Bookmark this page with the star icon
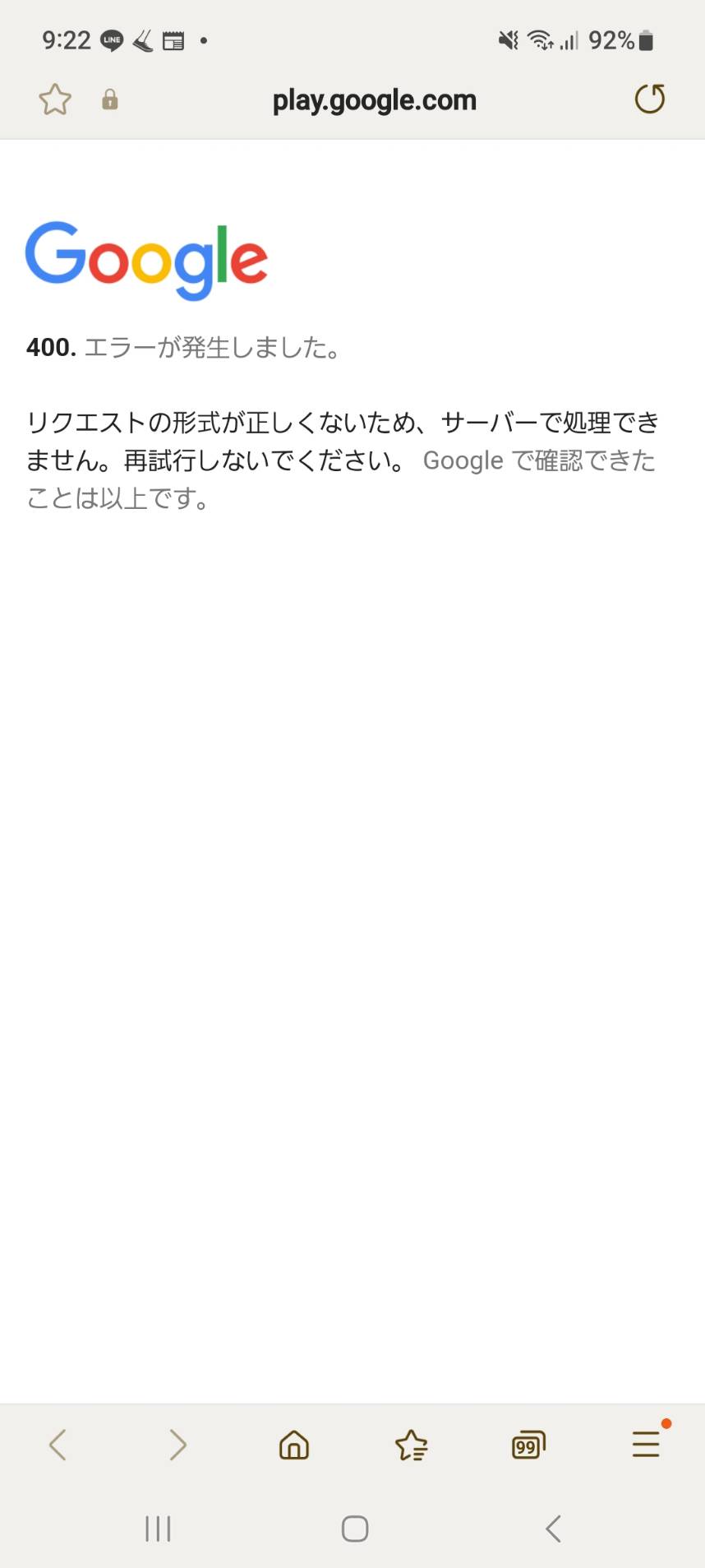 click(55, 99)
